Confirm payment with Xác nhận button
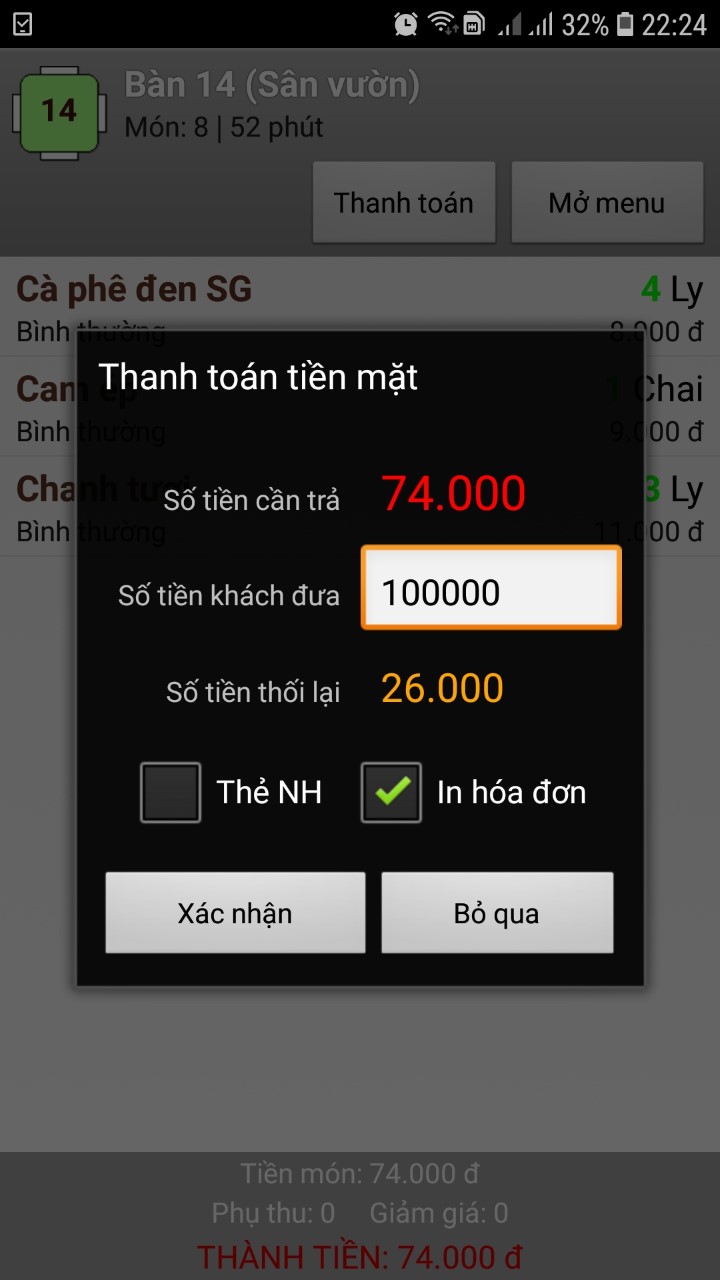 pos(235,912)
